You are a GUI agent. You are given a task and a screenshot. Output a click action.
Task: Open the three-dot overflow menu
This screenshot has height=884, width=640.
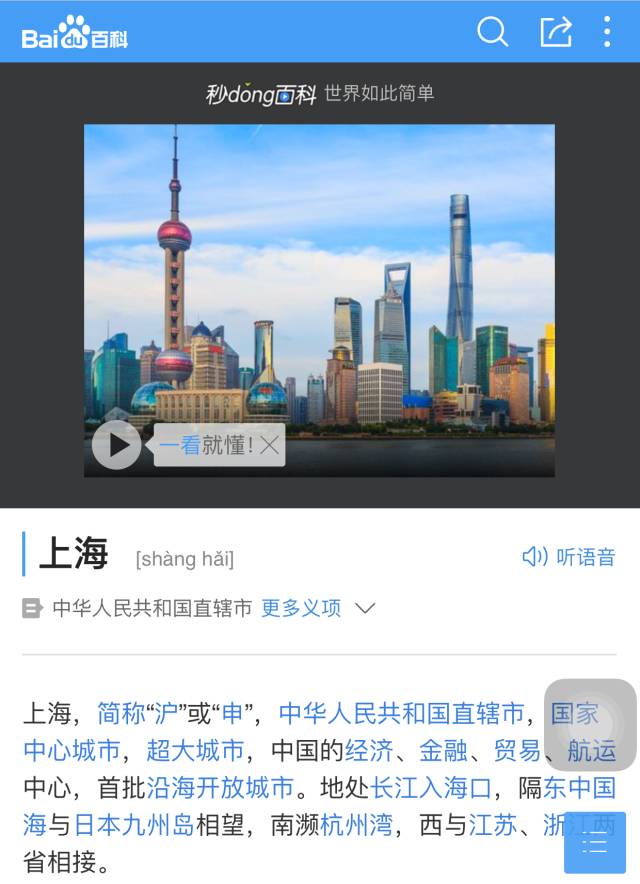(x=607, y=32)
